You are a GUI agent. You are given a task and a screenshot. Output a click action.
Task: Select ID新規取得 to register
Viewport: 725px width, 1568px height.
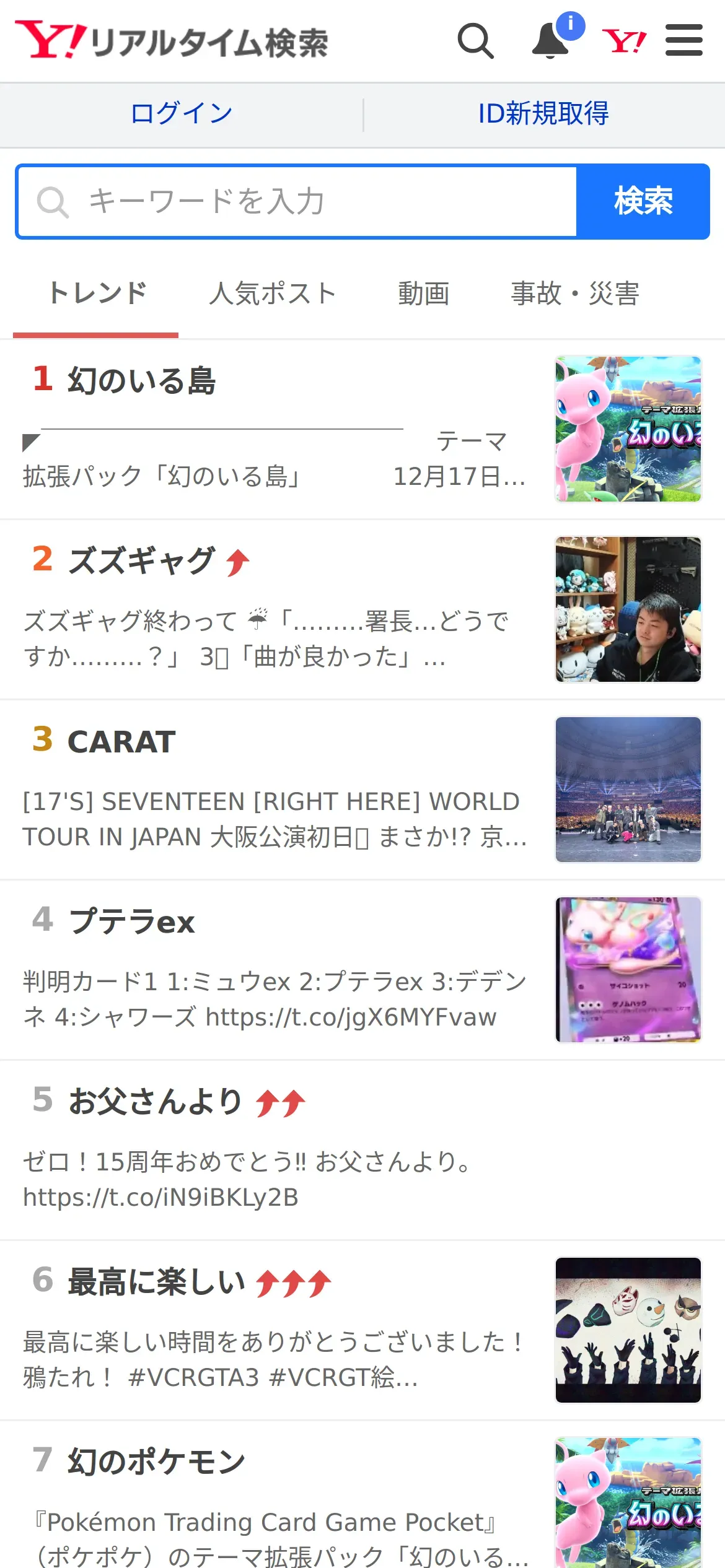(x=543, y=114)
